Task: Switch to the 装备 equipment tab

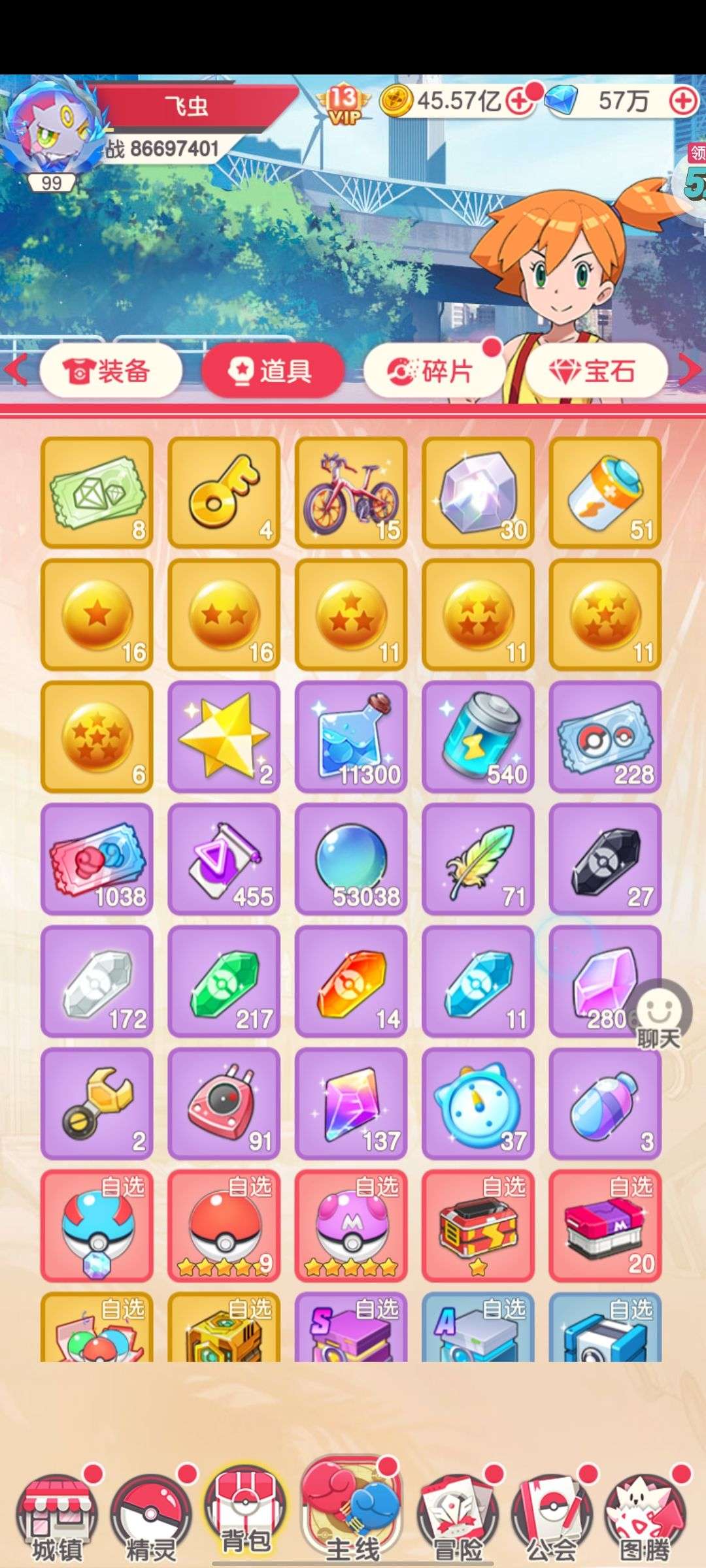Action: [x=110, y=371]
